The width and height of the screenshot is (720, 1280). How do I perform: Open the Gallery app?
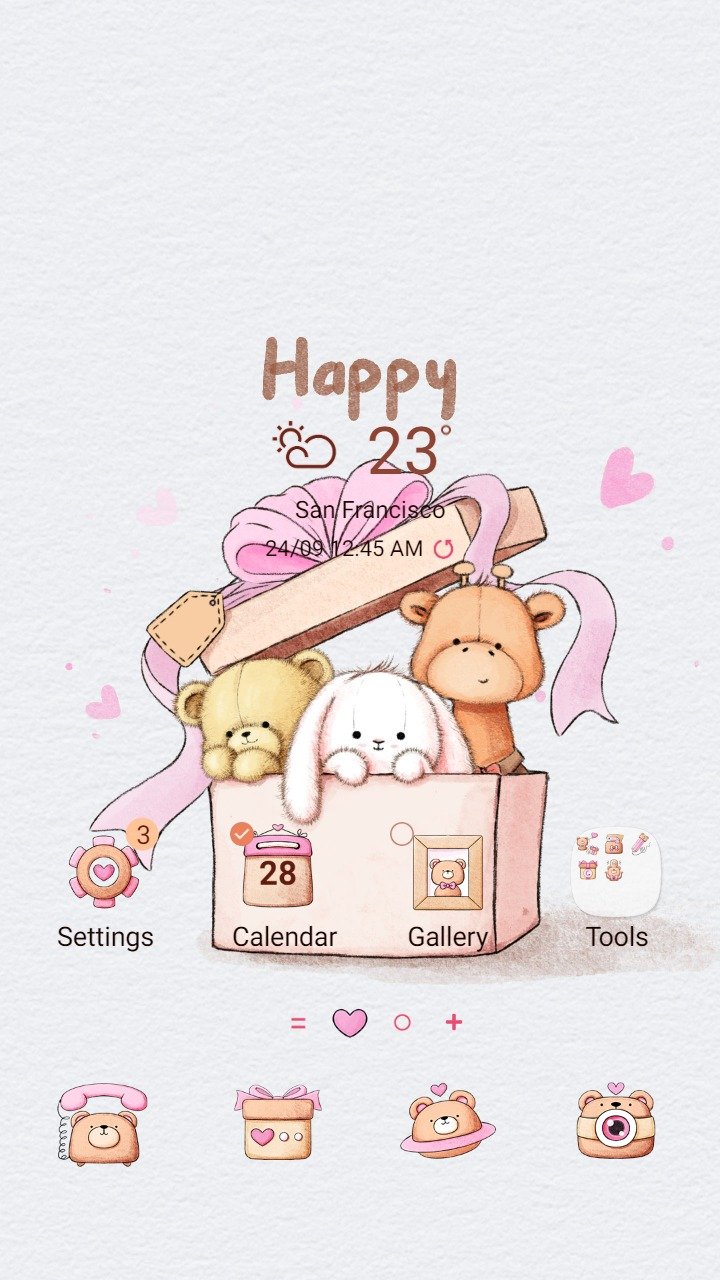(448, 872)
